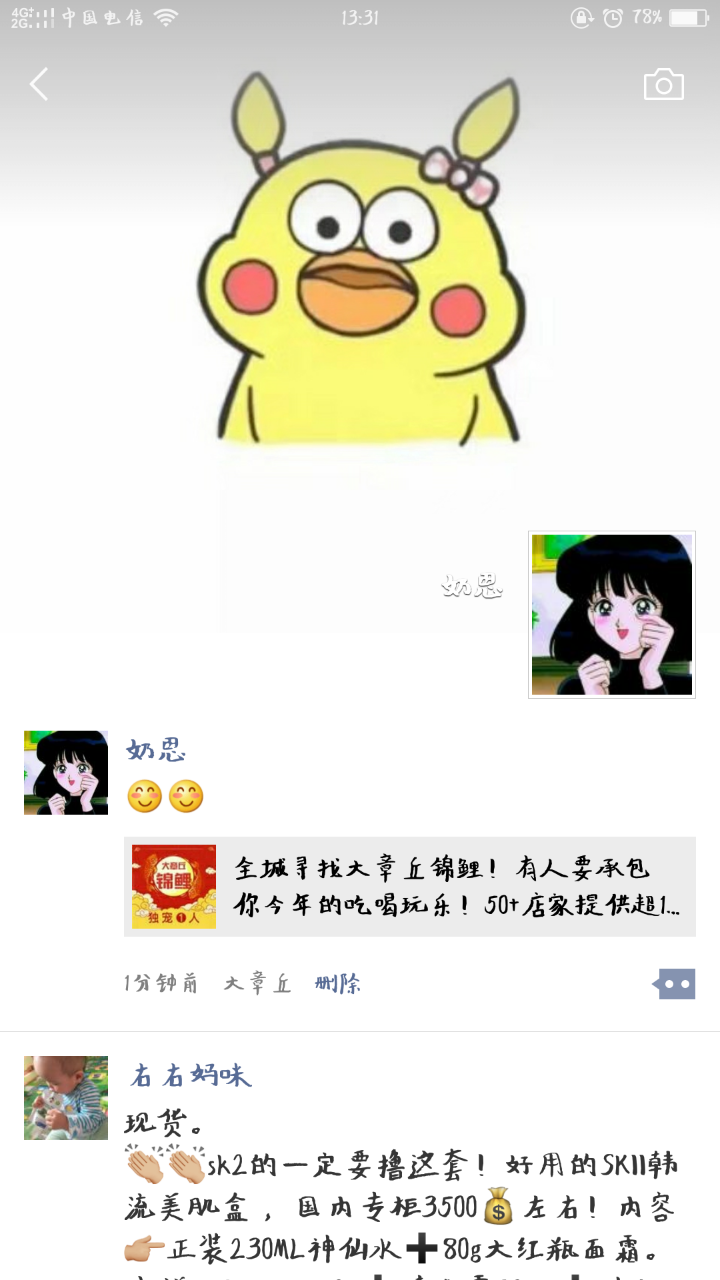Open 右右妈咪's avatar picture
The image size is (720, 1280).
pos(66,1098)
